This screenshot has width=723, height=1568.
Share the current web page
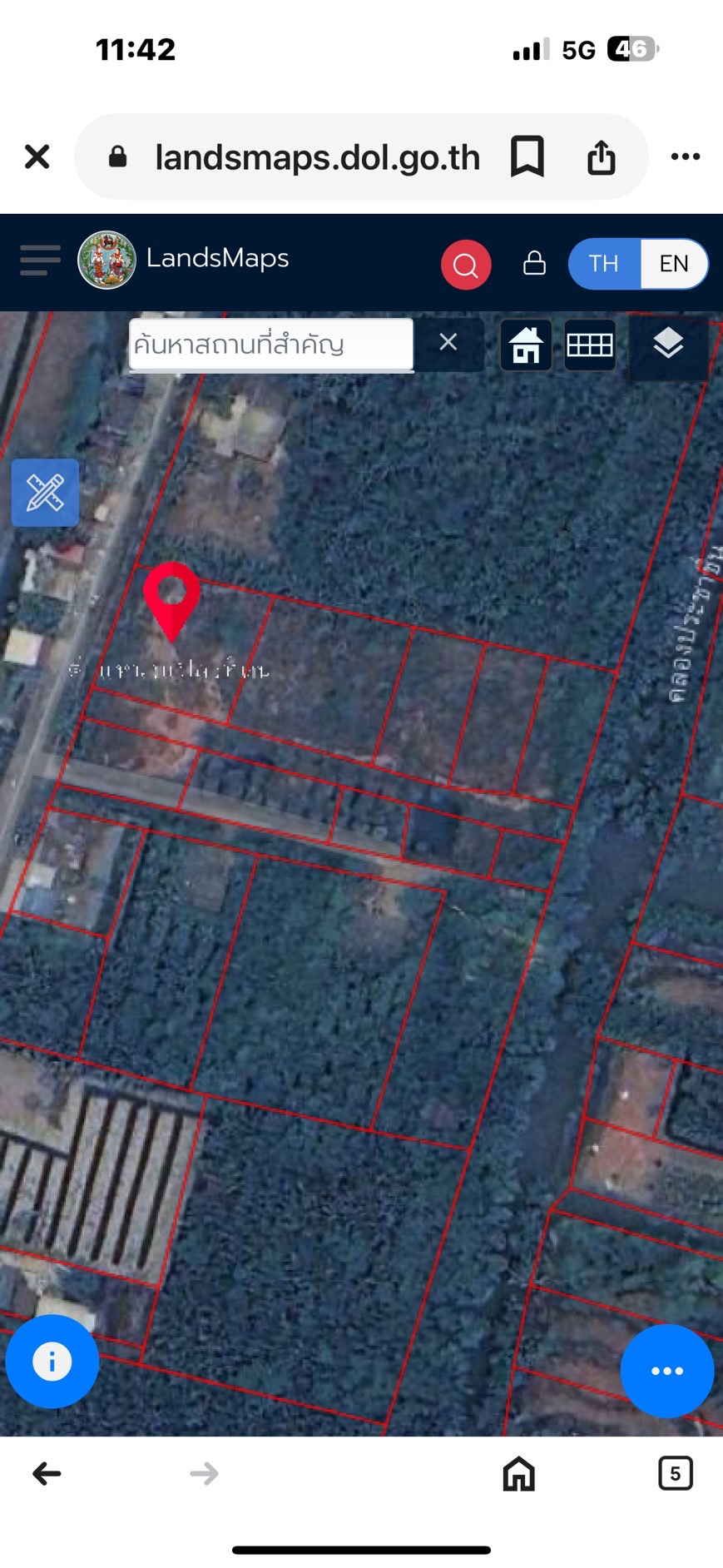point(601,156)
